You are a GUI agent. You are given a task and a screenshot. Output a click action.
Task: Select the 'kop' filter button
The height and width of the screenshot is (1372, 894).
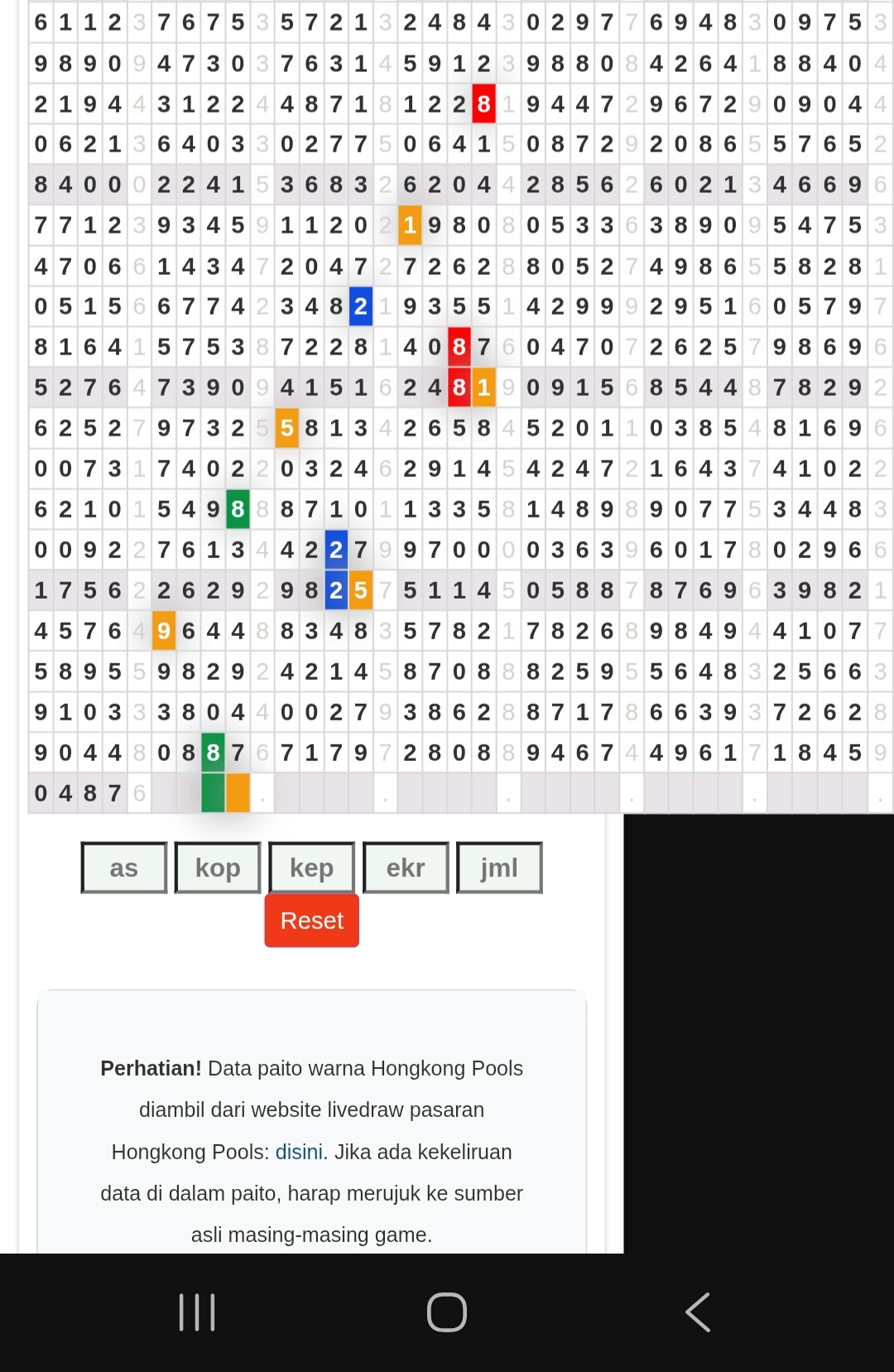point(218,868)
